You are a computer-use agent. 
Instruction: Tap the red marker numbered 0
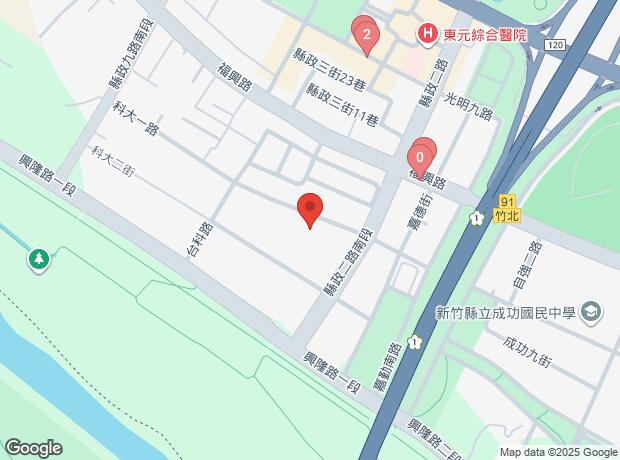pos(421,156)
